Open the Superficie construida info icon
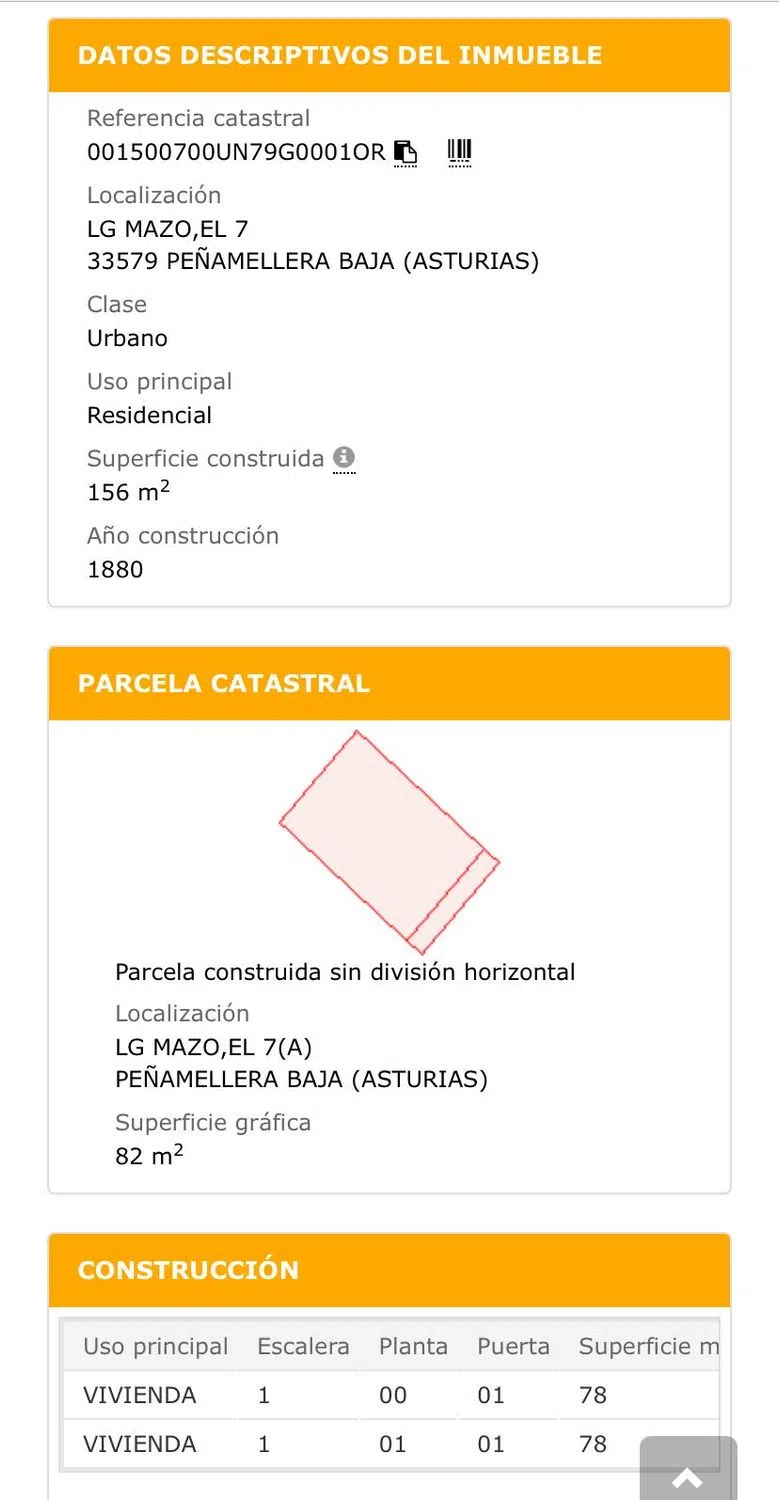 344,458
